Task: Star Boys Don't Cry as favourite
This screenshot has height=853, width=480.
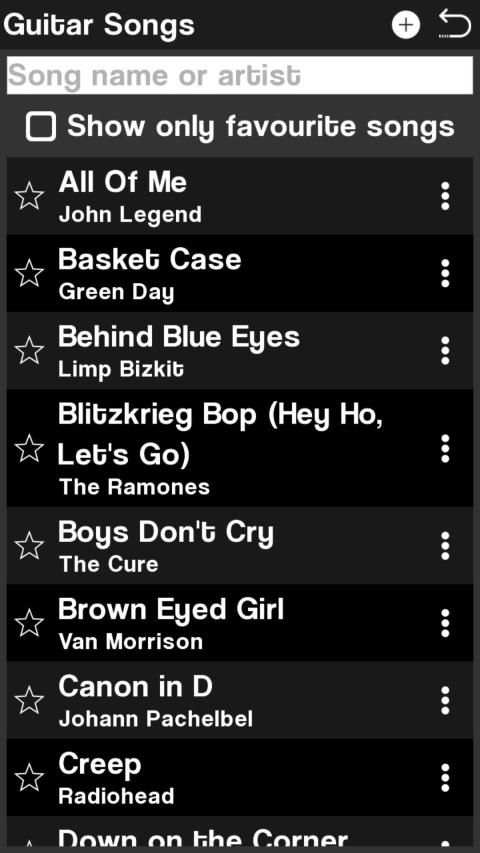Action: click(x=29, y=546)
